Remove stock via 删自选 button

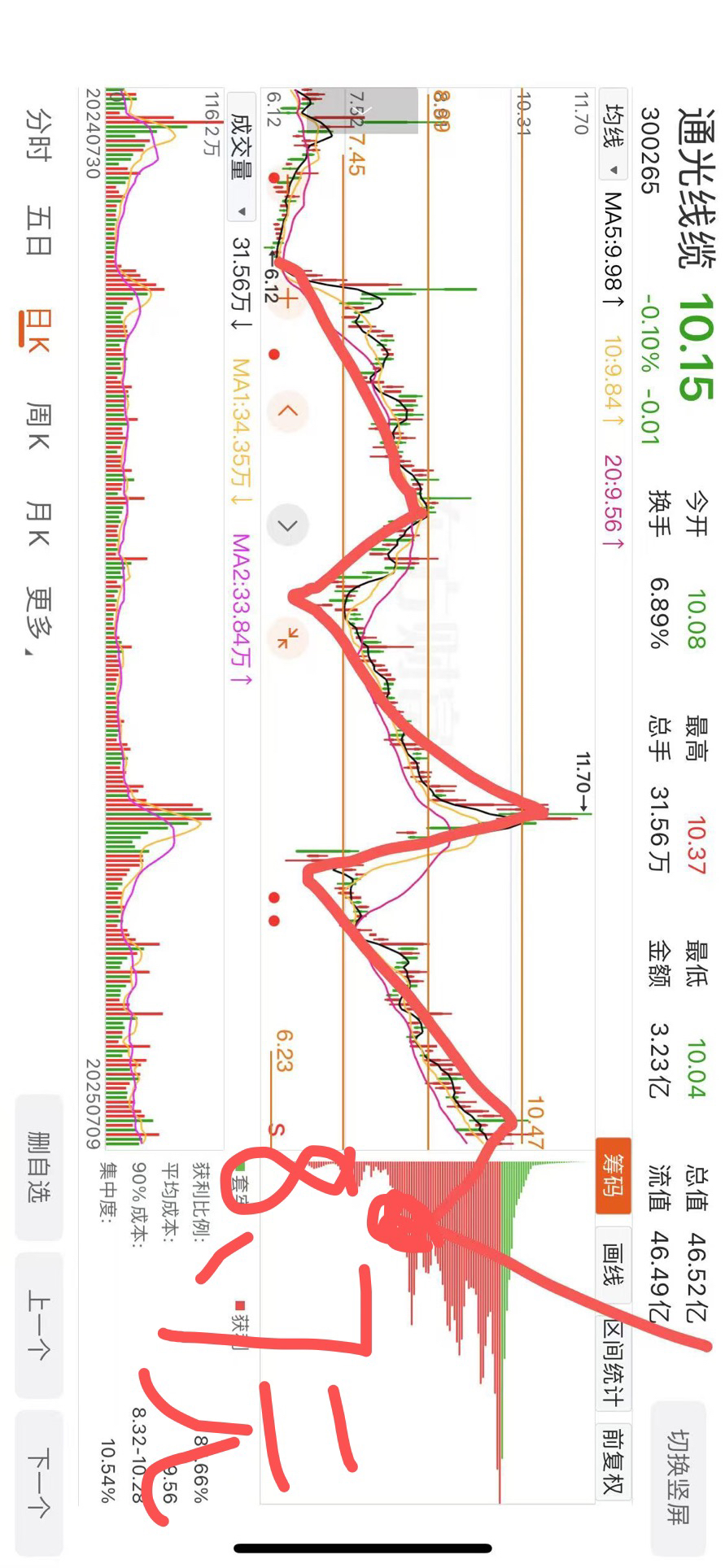pyautogui.click(x=38, y=1167)
